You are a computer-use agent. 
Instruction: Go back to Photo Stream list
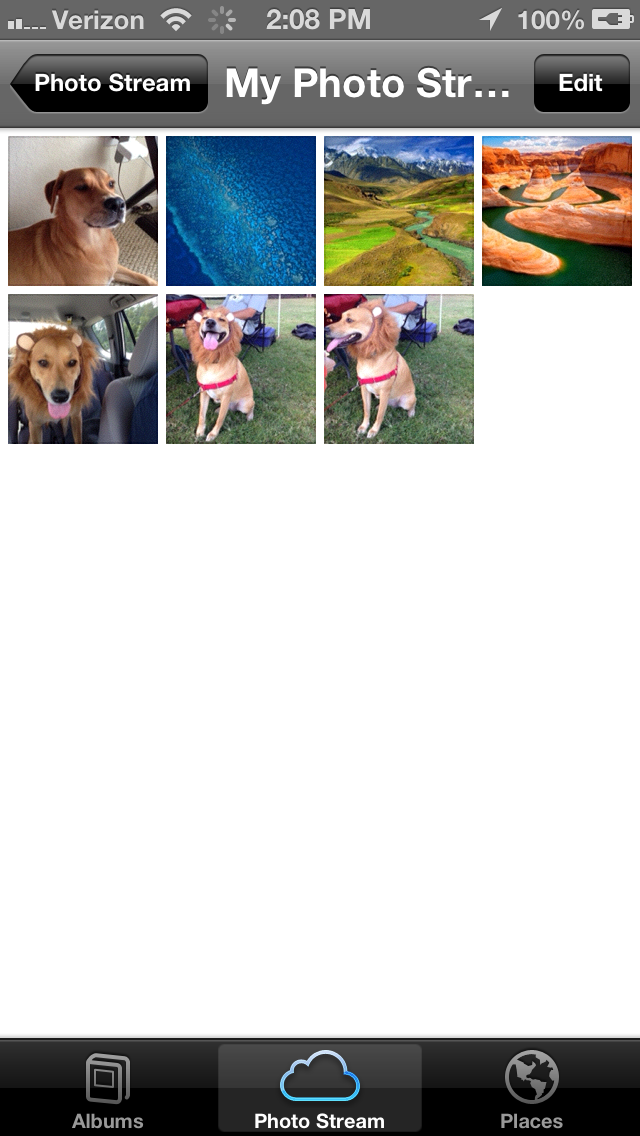coord(110,84)
